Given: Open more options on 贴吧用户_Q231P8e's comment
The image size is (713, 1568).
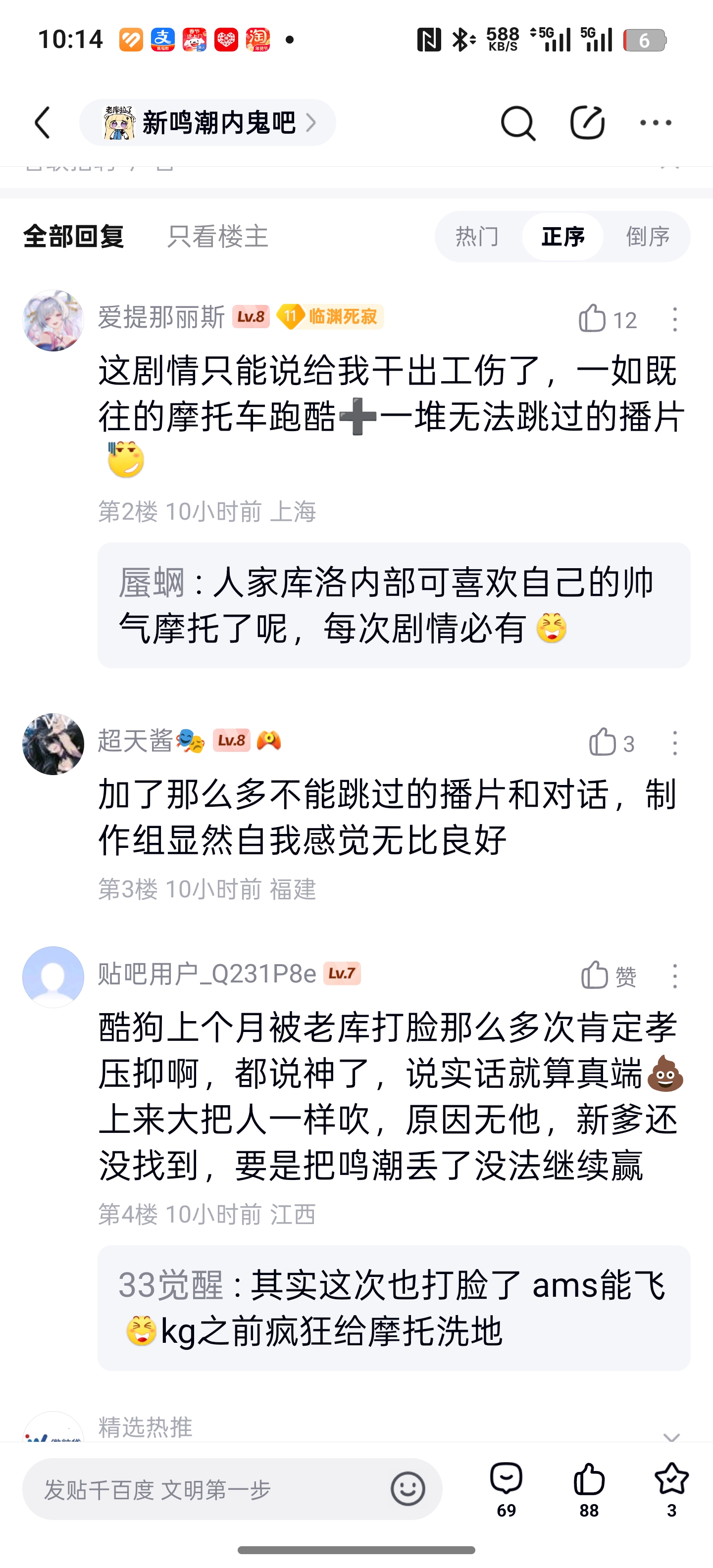Looking at the screenshot, I should point(674,976).
